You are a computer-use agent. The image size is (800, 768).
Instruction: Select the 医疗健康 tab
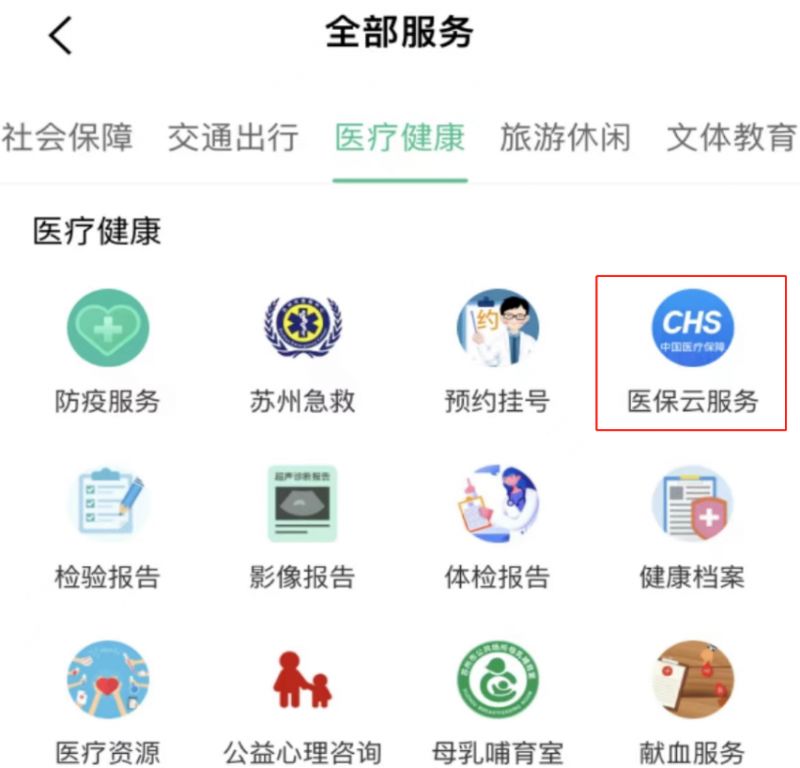click(400, 138)
